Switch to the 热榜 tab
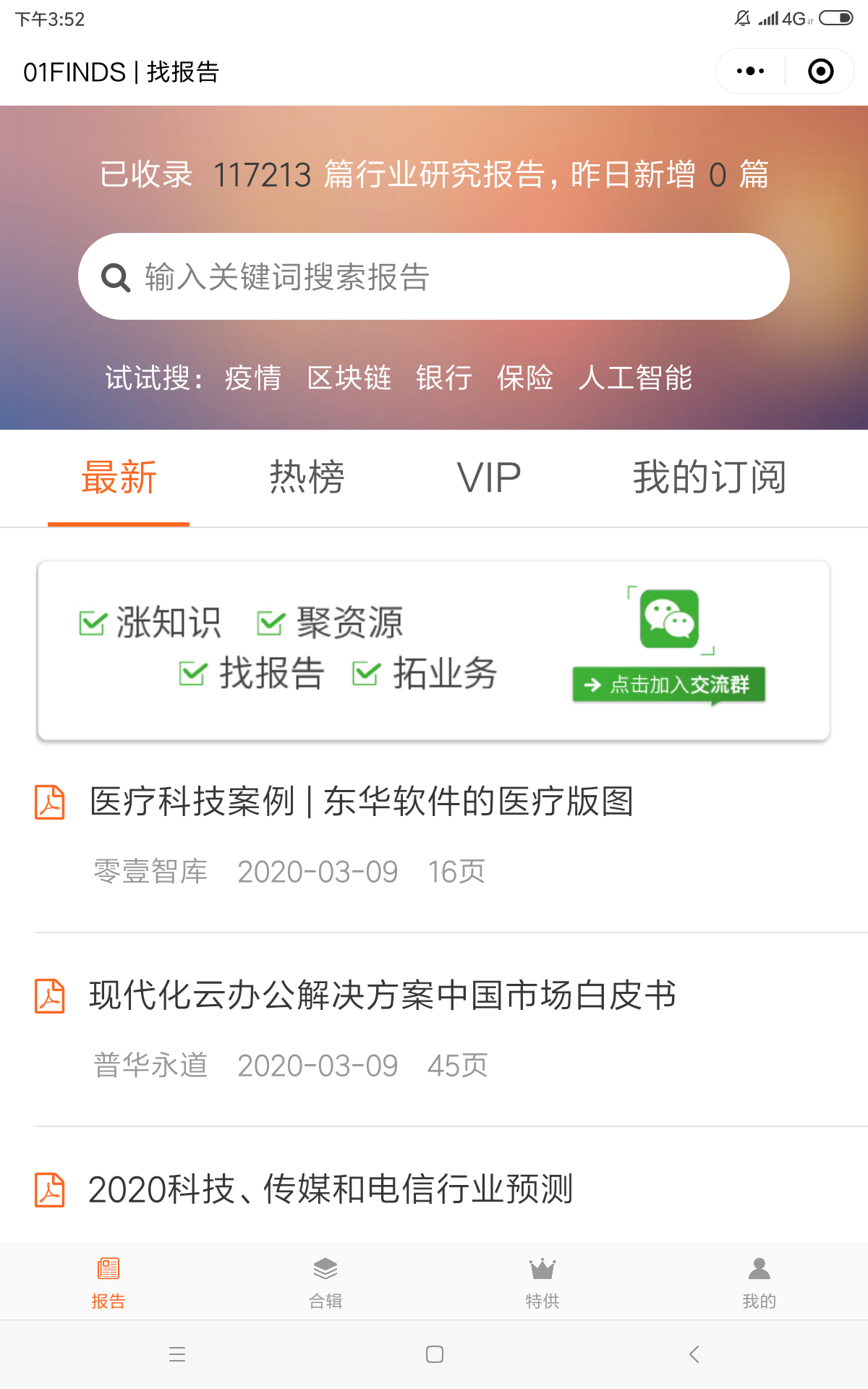Screen dimensions: 868x1389 coord(307,477)
